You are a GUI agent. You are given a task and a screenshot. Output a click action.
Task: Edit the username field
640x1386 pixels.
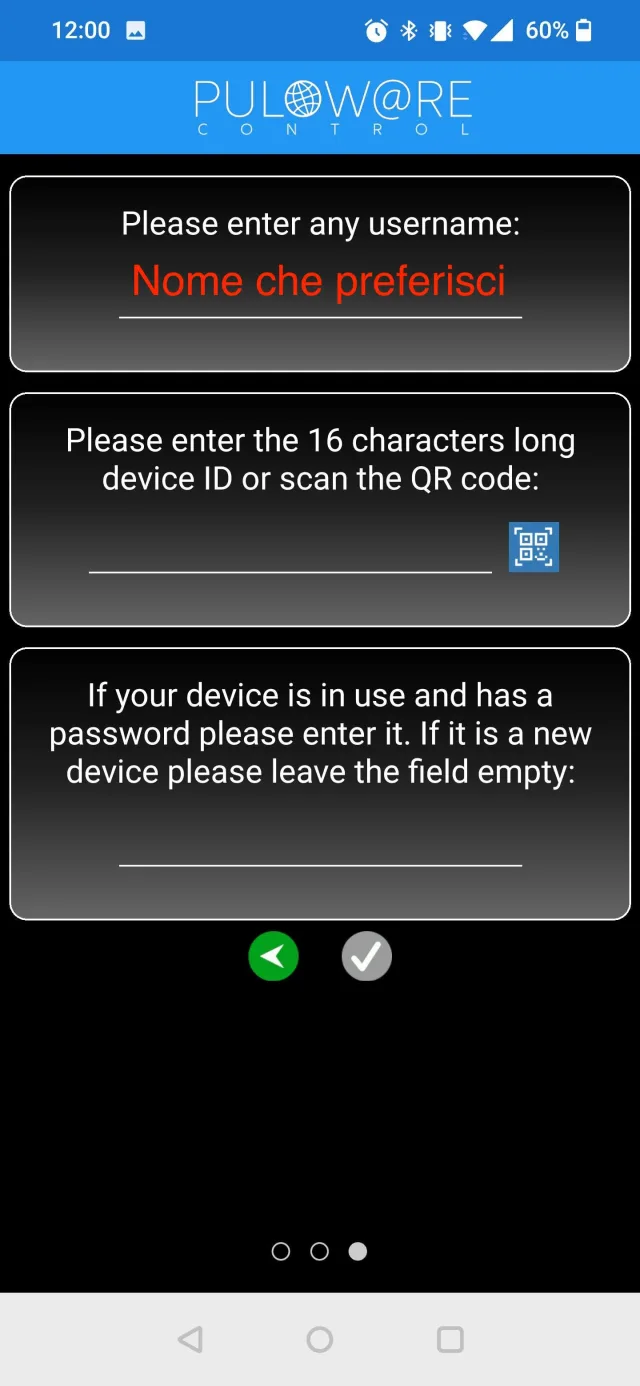(320, 283)
